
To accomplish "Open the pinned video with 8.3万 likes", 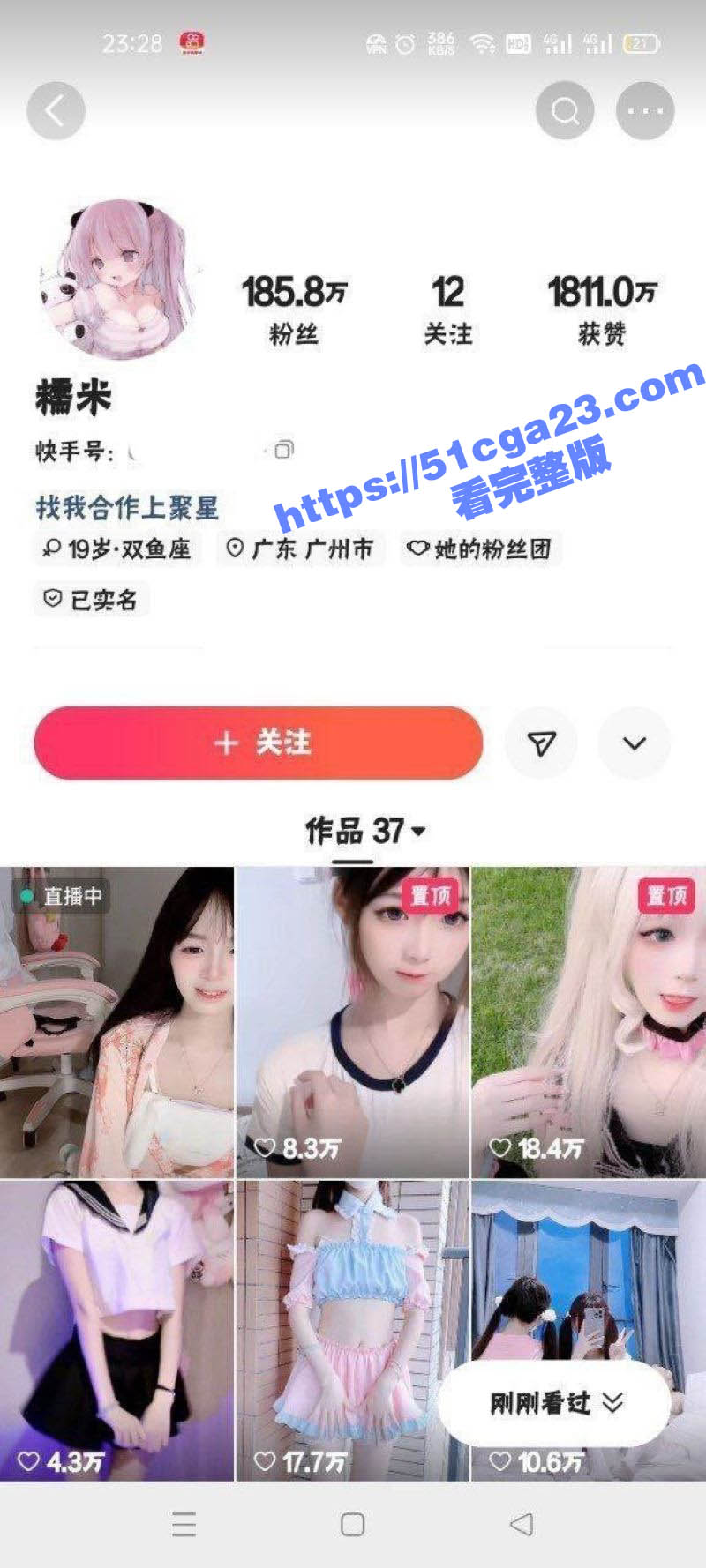I will [352, 1023].
